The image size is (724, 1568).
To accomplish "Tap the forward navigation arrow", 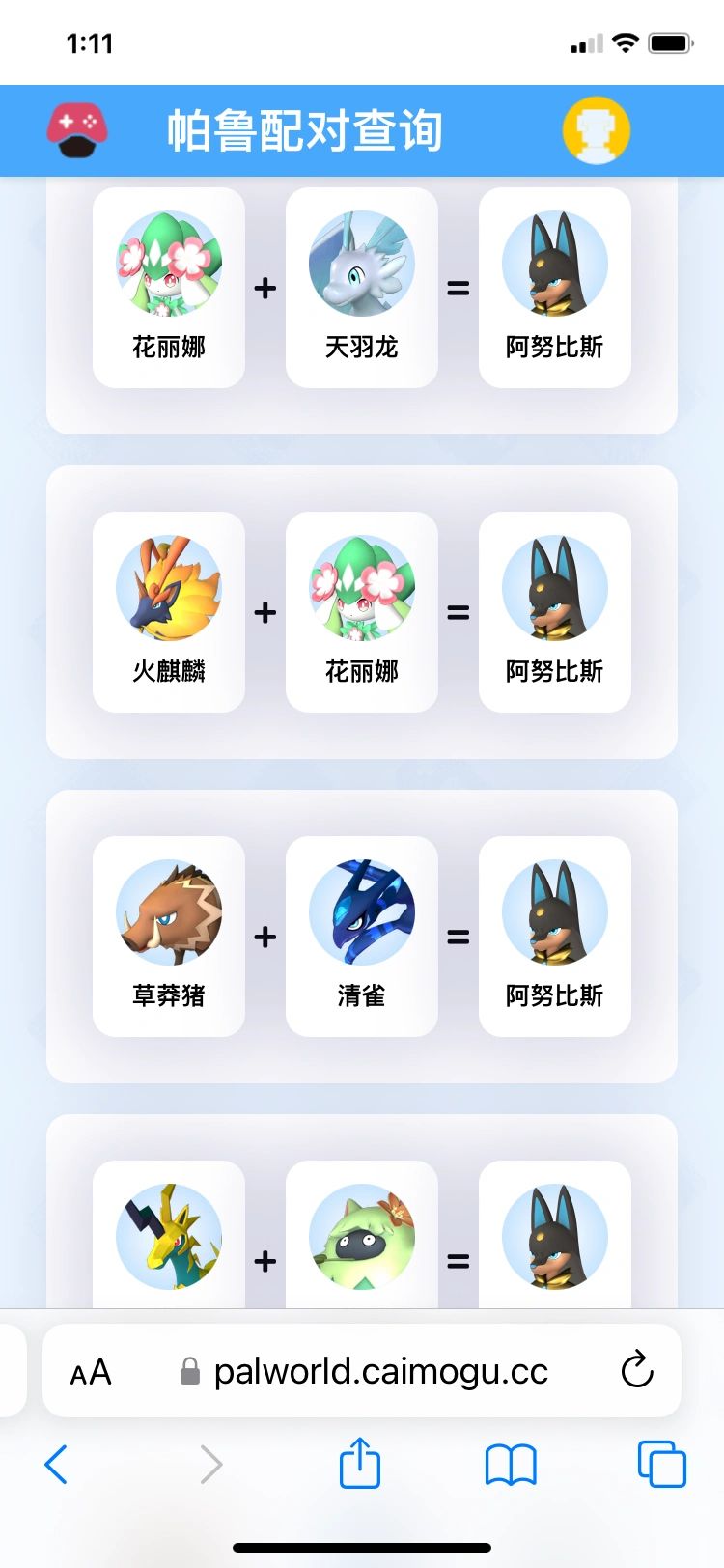I will [x=211, y=1464].
